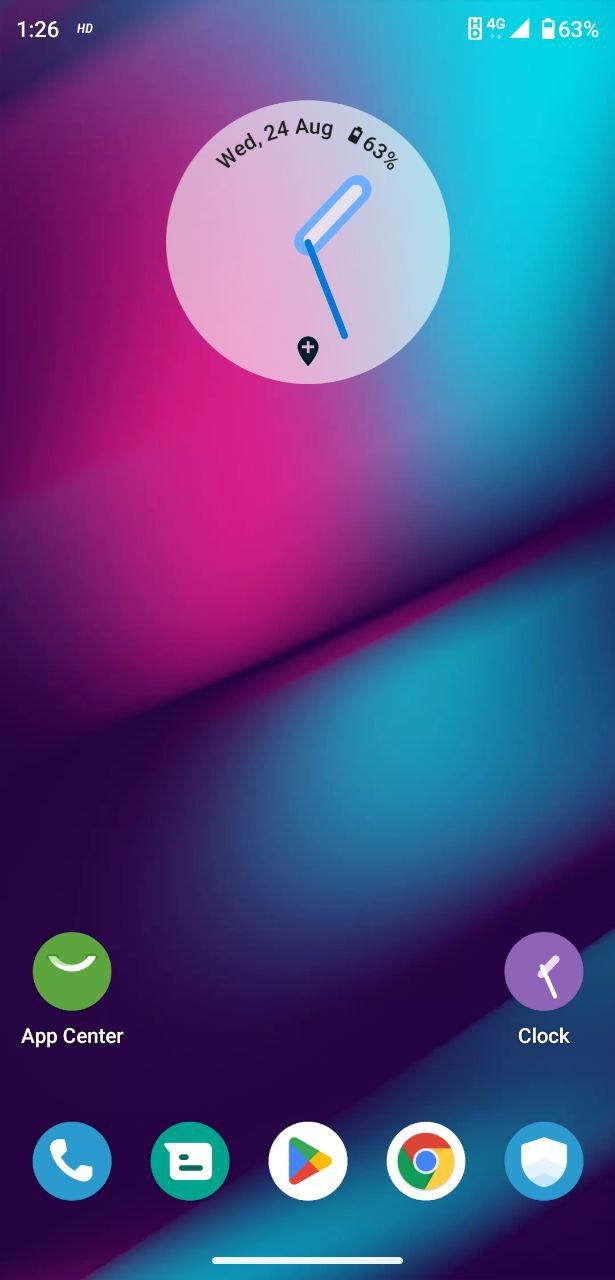Open the Chrome browser

click(x=426, y=1161)
